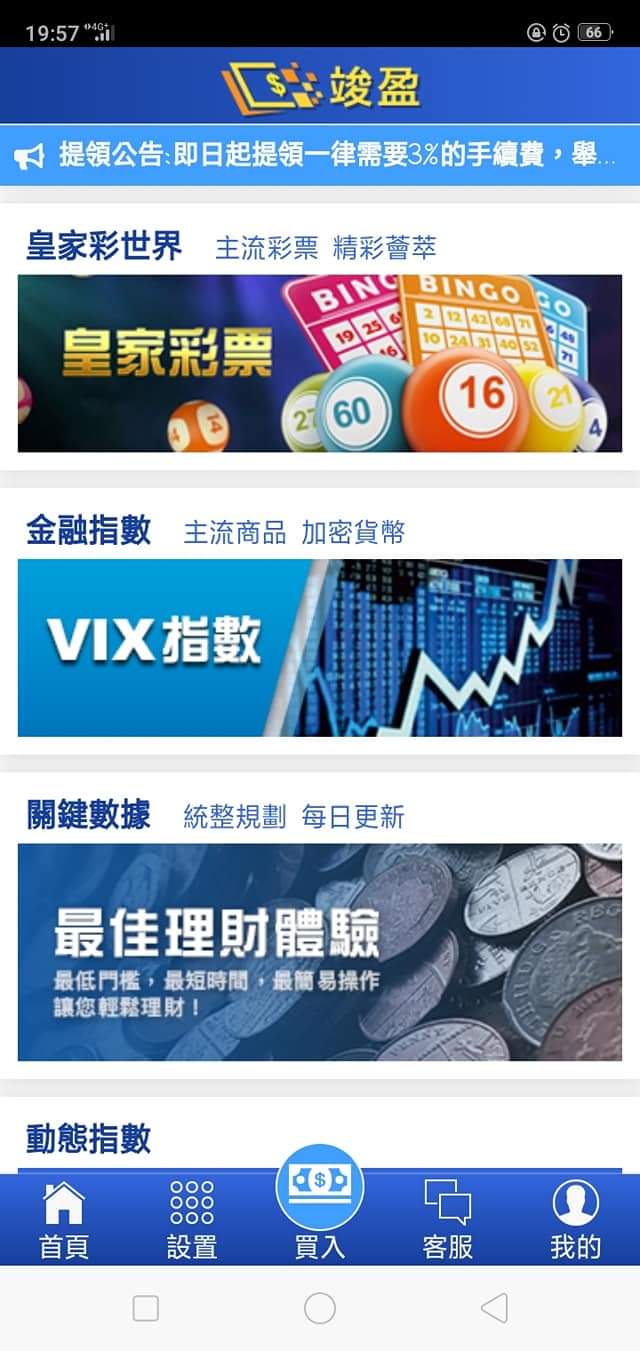This screenshot has height=1351, width=640.
Task: Switch to the 首頁 home tab
Action: (64, 1220)
